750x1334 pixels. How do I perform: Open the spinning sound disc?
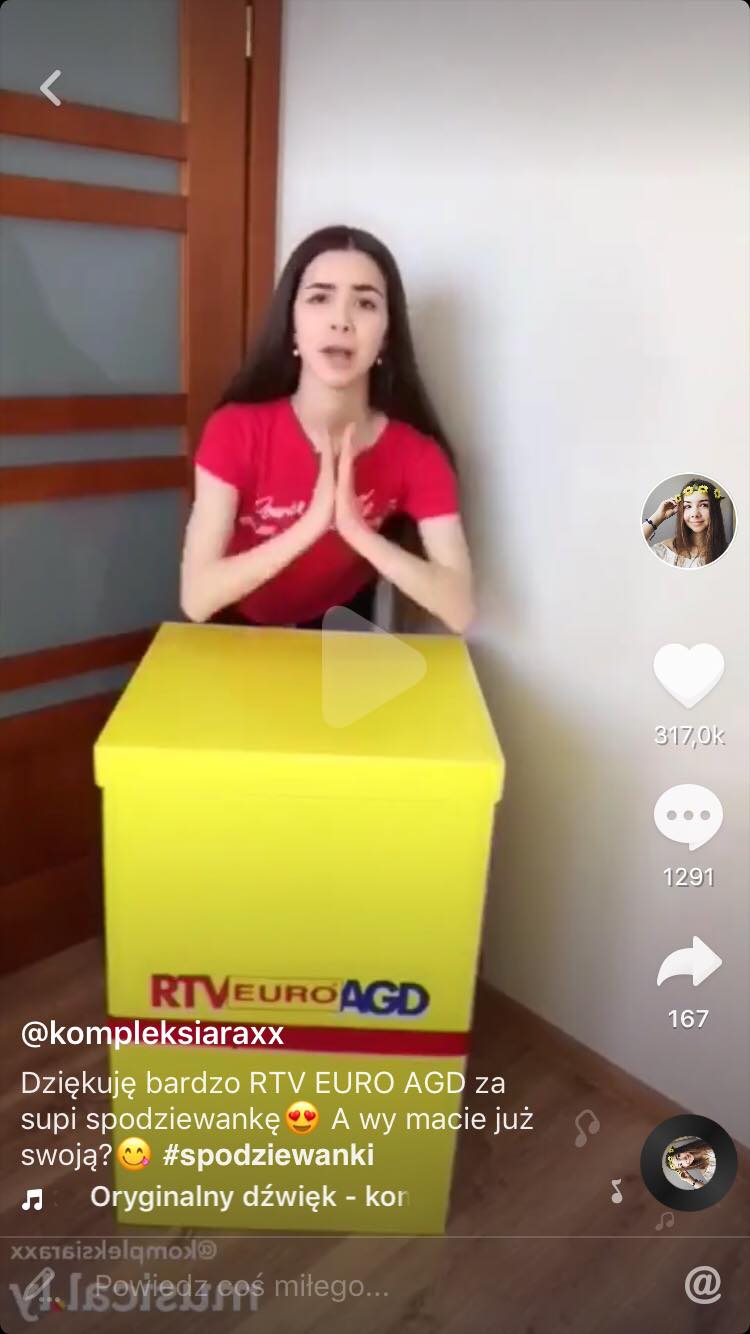tap(688, 1162)
